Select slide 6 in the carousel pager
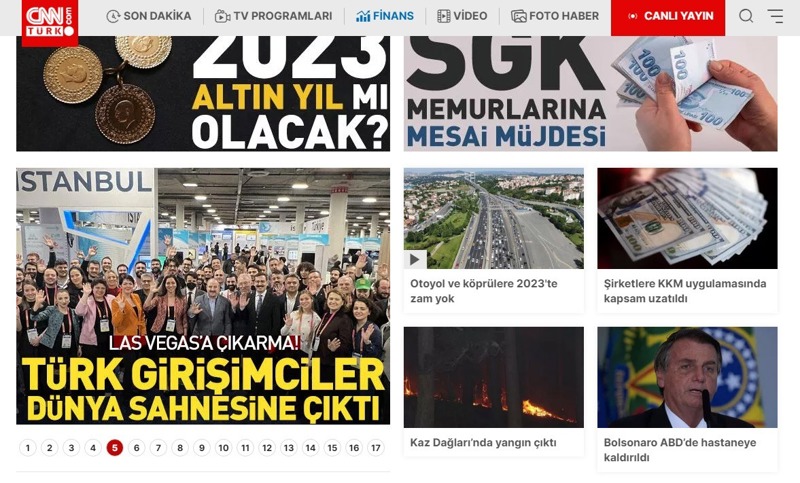 (137, 448)
